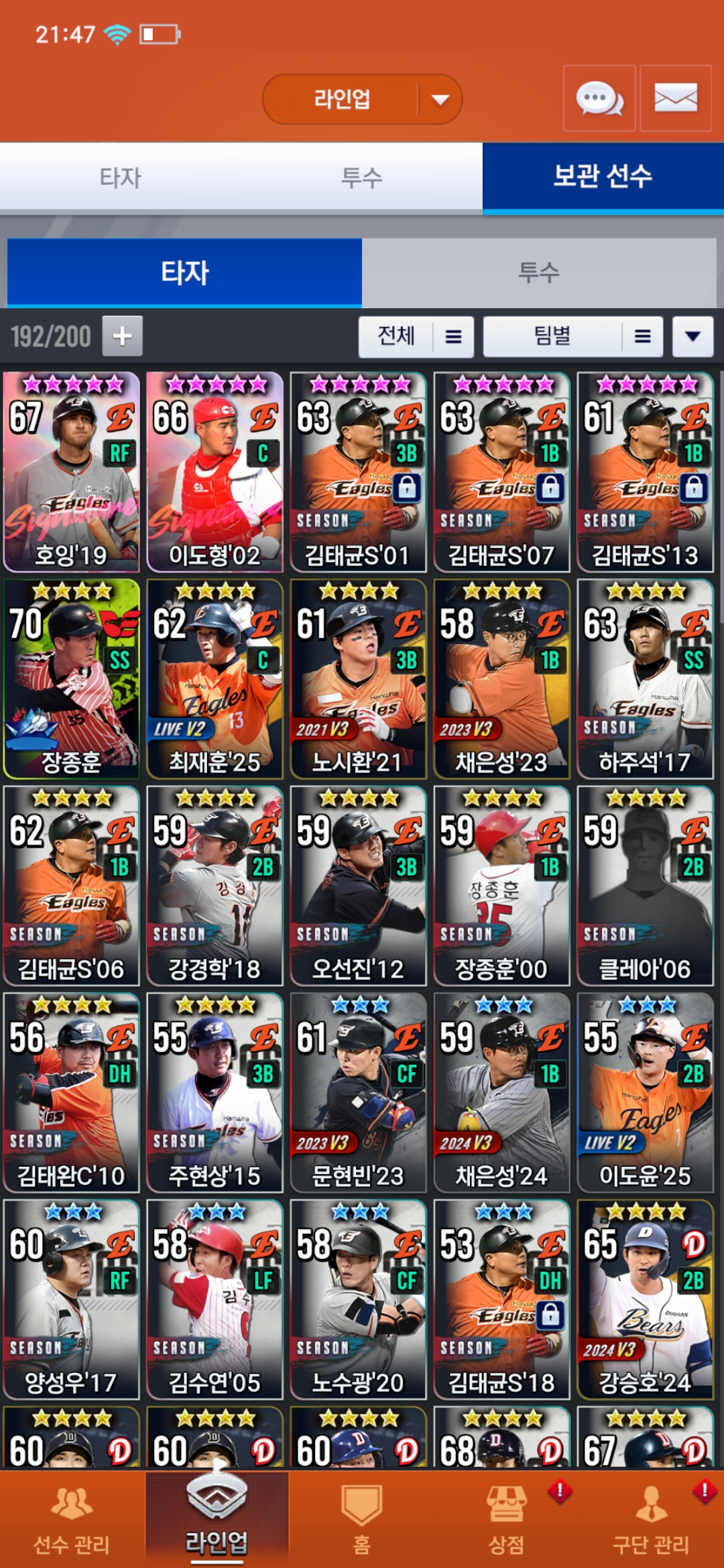The image size is (724, 1568).
Task: Open the mail envelope inbox
Action: pyautogui.click(x=675, y=99)
